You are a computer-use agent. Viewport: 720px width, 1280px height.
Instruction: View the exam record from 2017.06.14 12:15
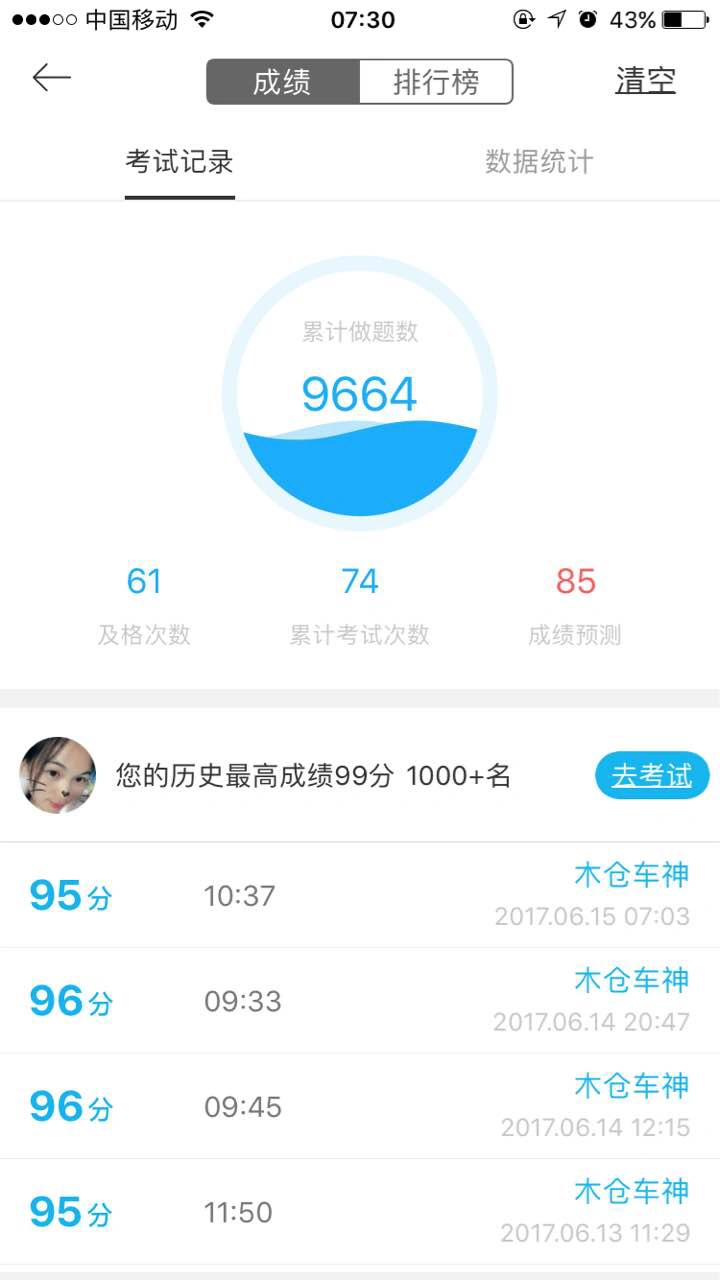[x=360, y=1107]
